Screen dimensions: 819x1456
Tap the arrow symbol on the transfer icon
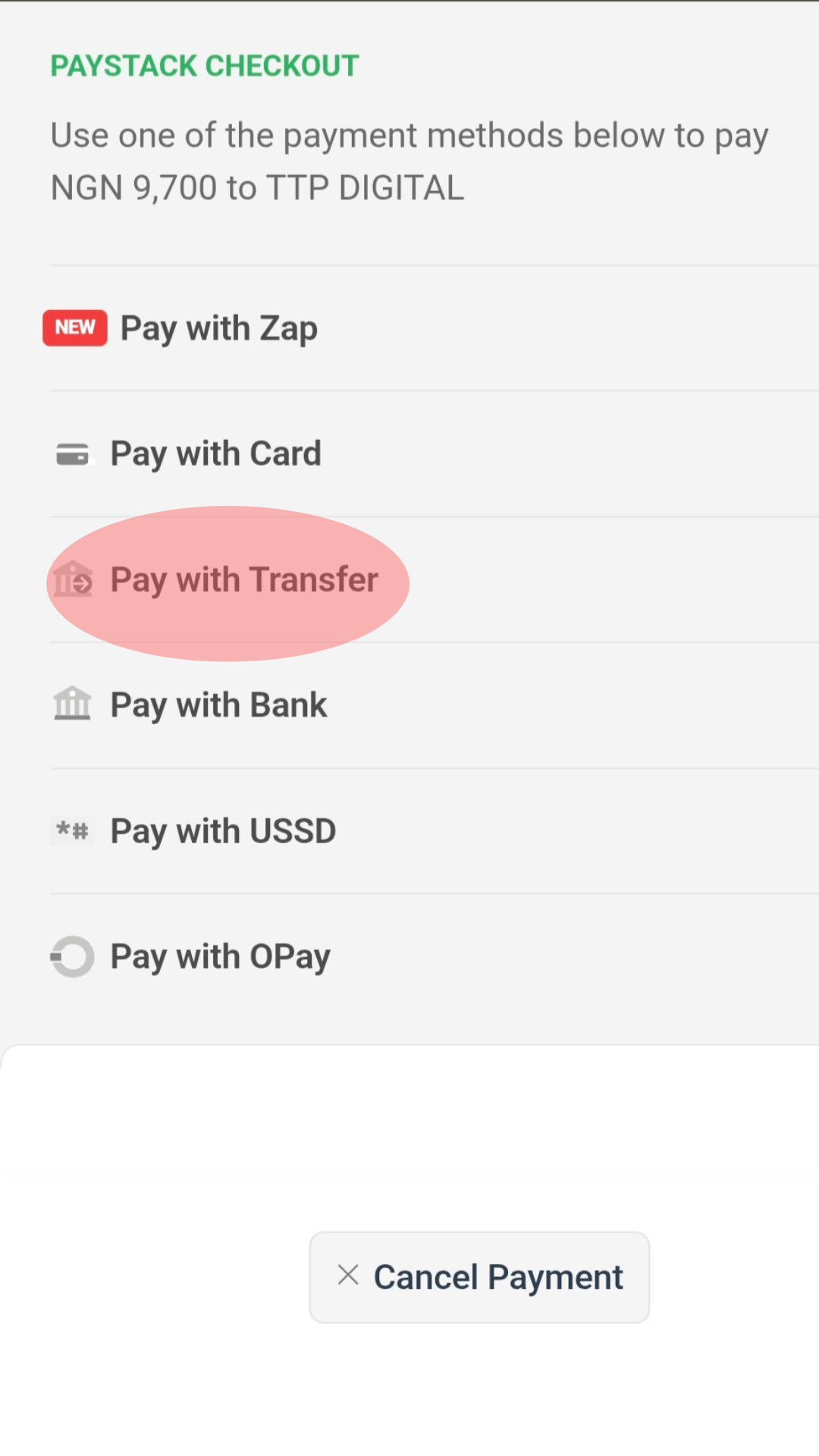80,585
